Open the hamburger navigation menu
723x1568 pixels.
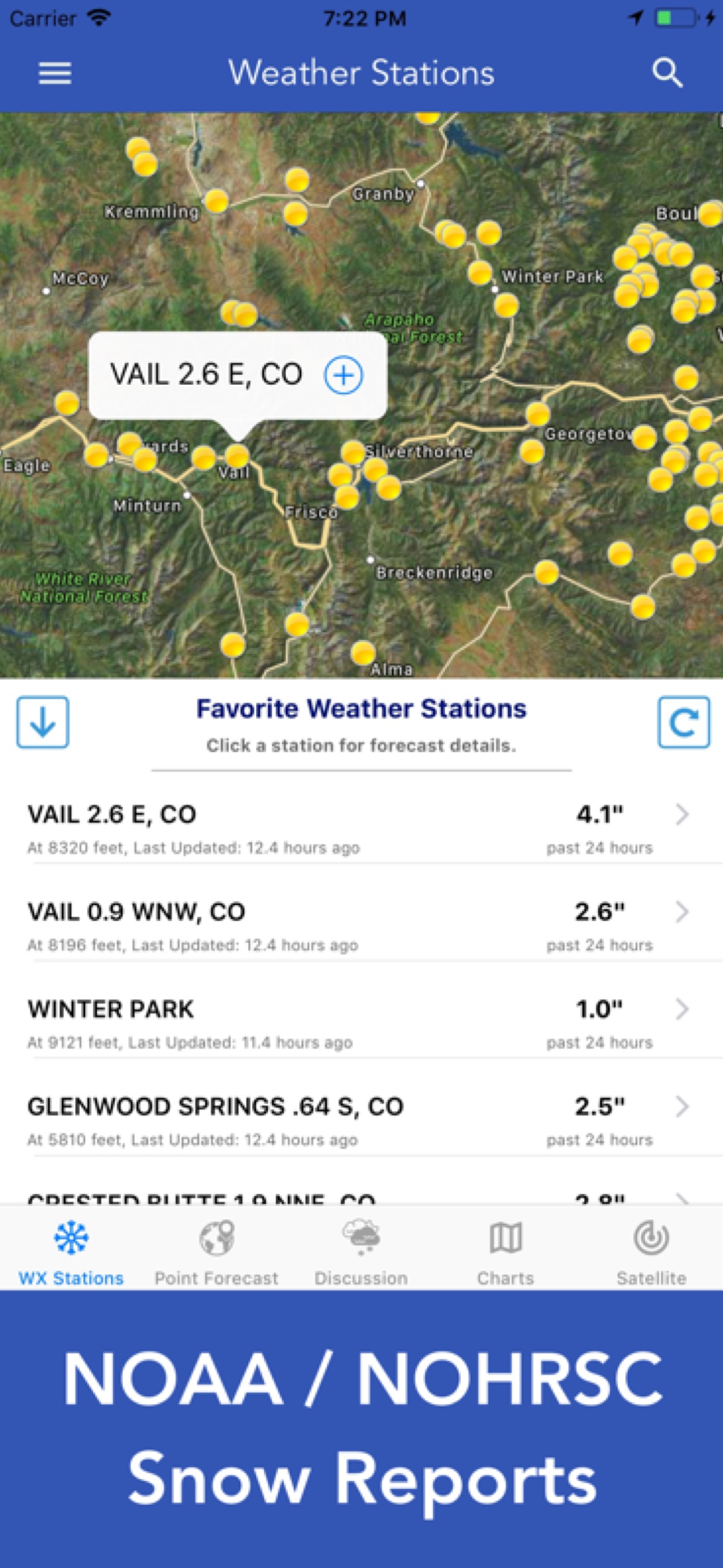54,73
